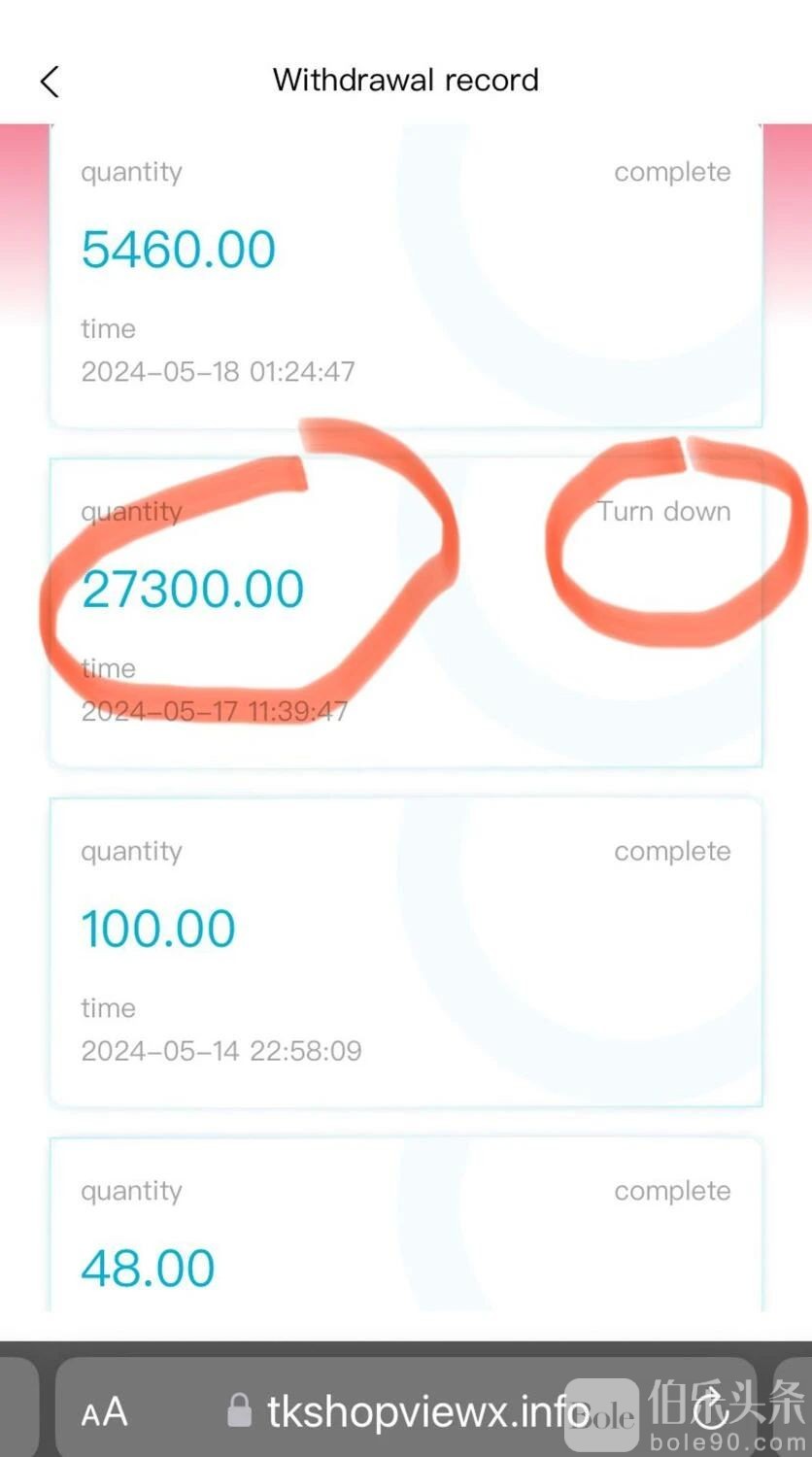Go back from Withdrawal record
812x1457 pixels.
(x=51, y=82)
